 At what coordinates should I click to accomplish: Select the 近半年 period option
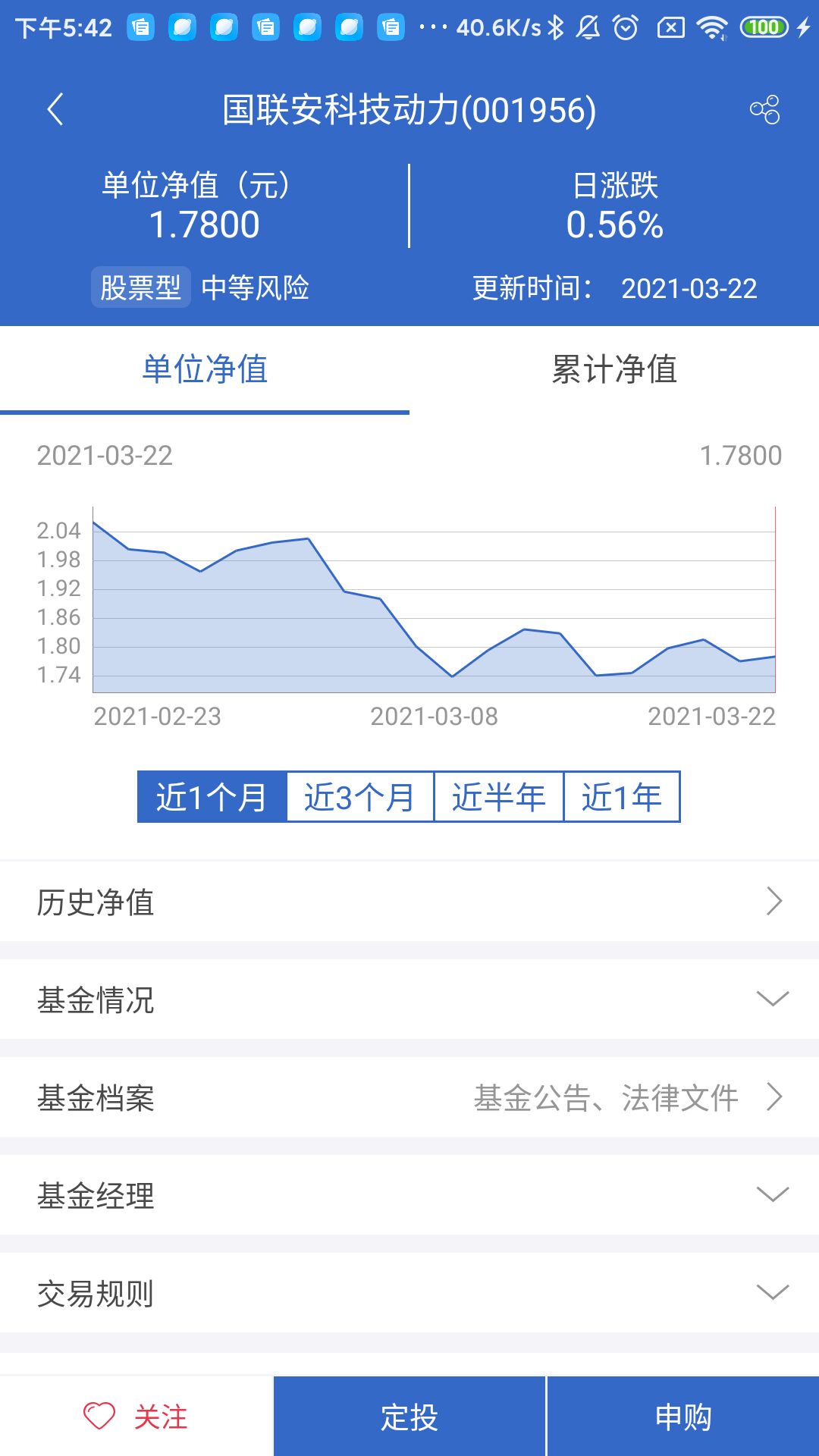click(498, 797)
